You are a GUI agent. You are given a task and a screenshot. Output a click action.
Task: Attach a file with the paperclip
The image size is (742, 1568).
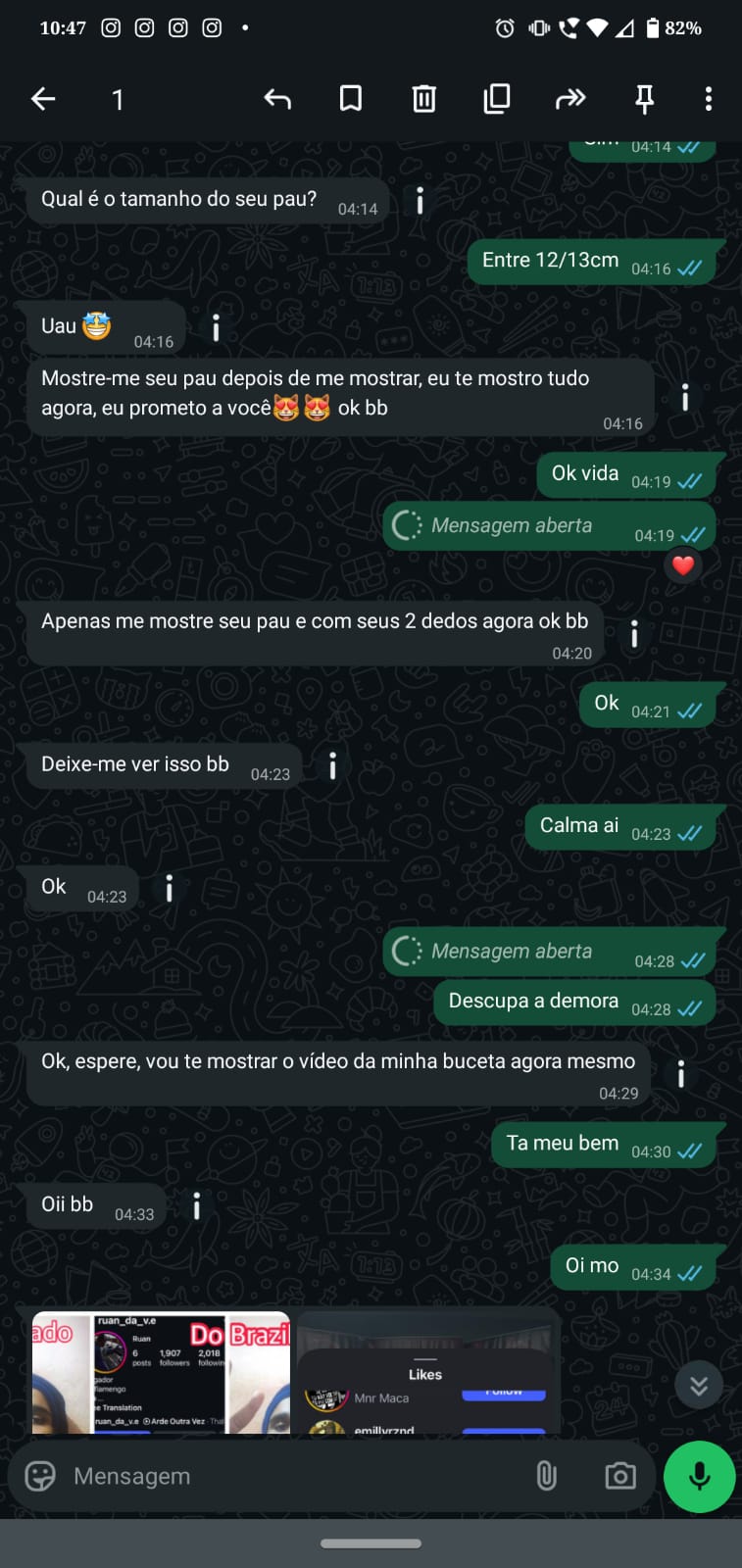(547, 1476)
